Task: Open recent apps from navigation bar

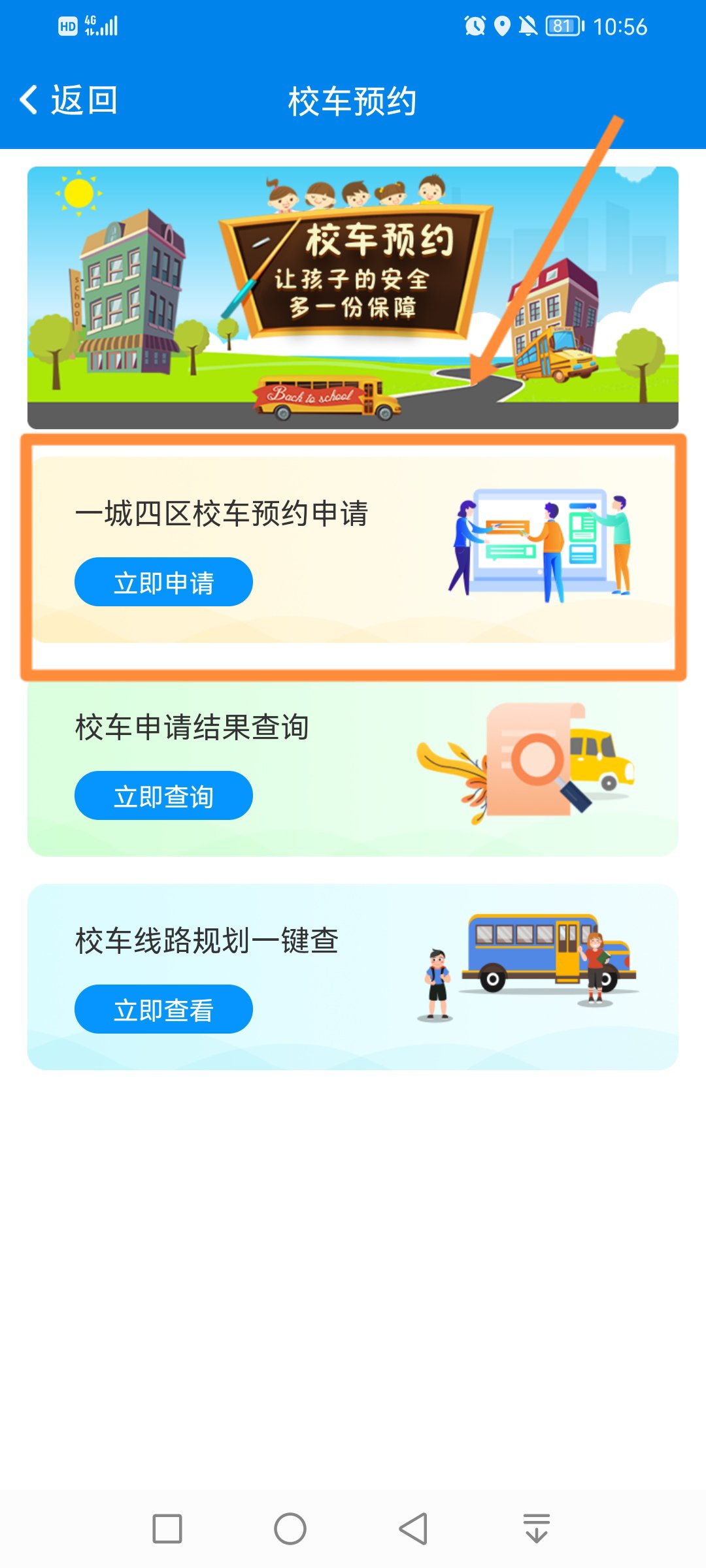Action: click(x=167, y=1529)
